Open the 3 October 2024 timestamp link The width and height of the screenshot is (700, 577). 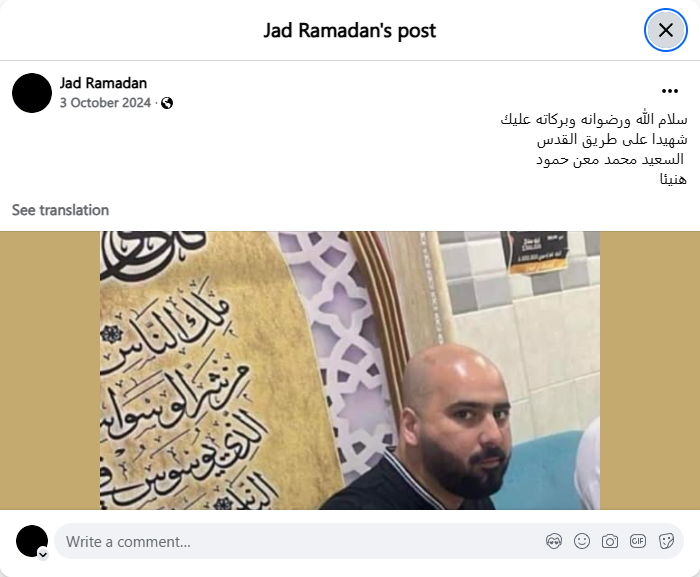(105, 102)
